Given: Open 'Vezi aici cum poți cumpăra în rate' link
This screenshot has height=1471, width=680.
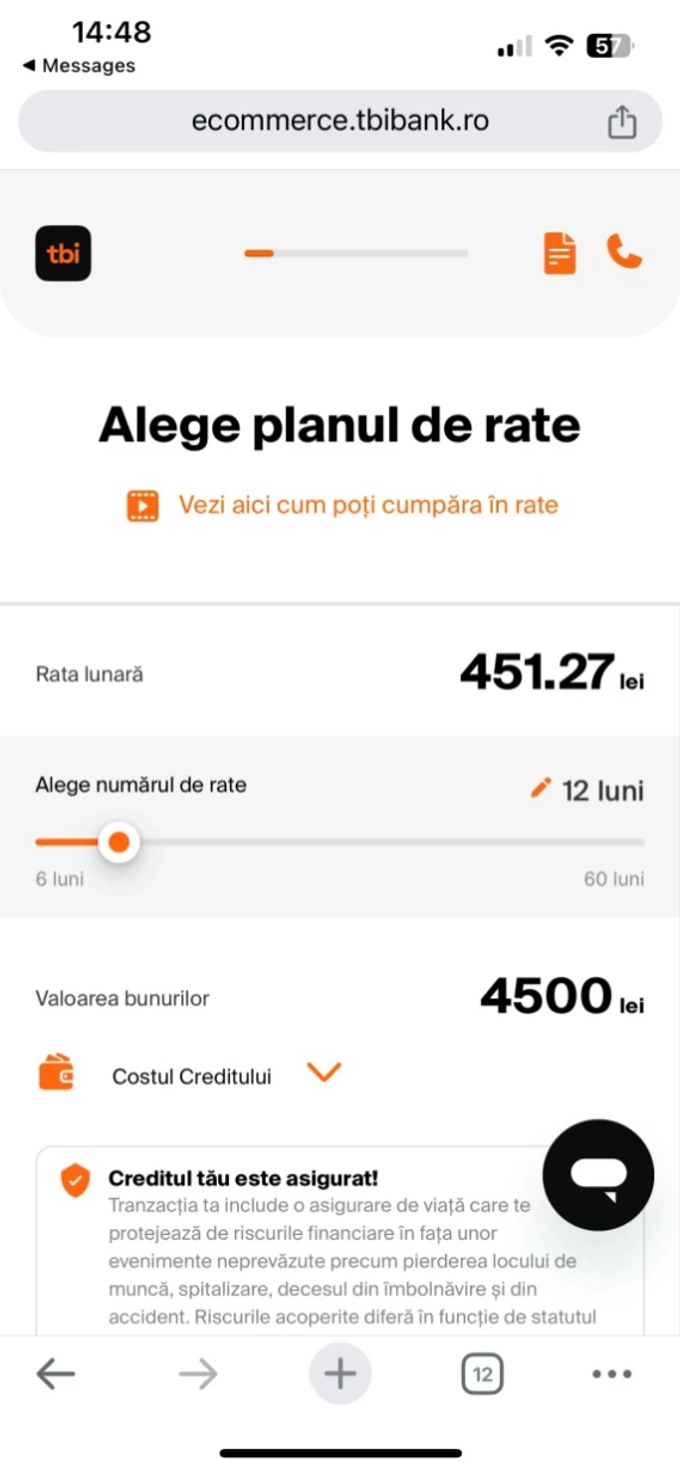Looking at the screenshot, I should (x=368, y=505).
